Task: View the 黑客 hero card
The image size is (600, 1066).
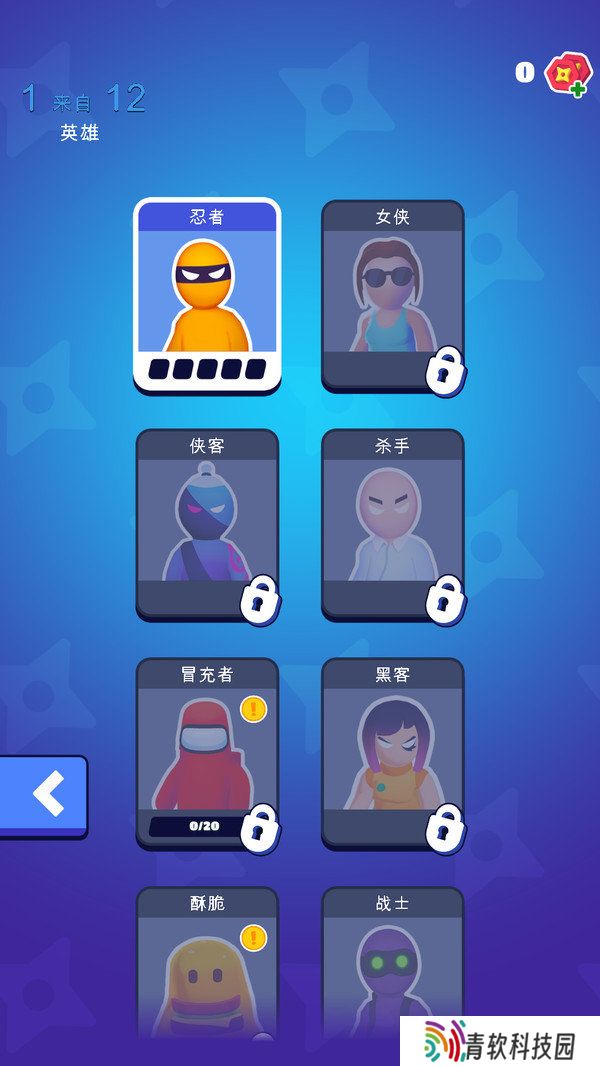Action: 392,752
